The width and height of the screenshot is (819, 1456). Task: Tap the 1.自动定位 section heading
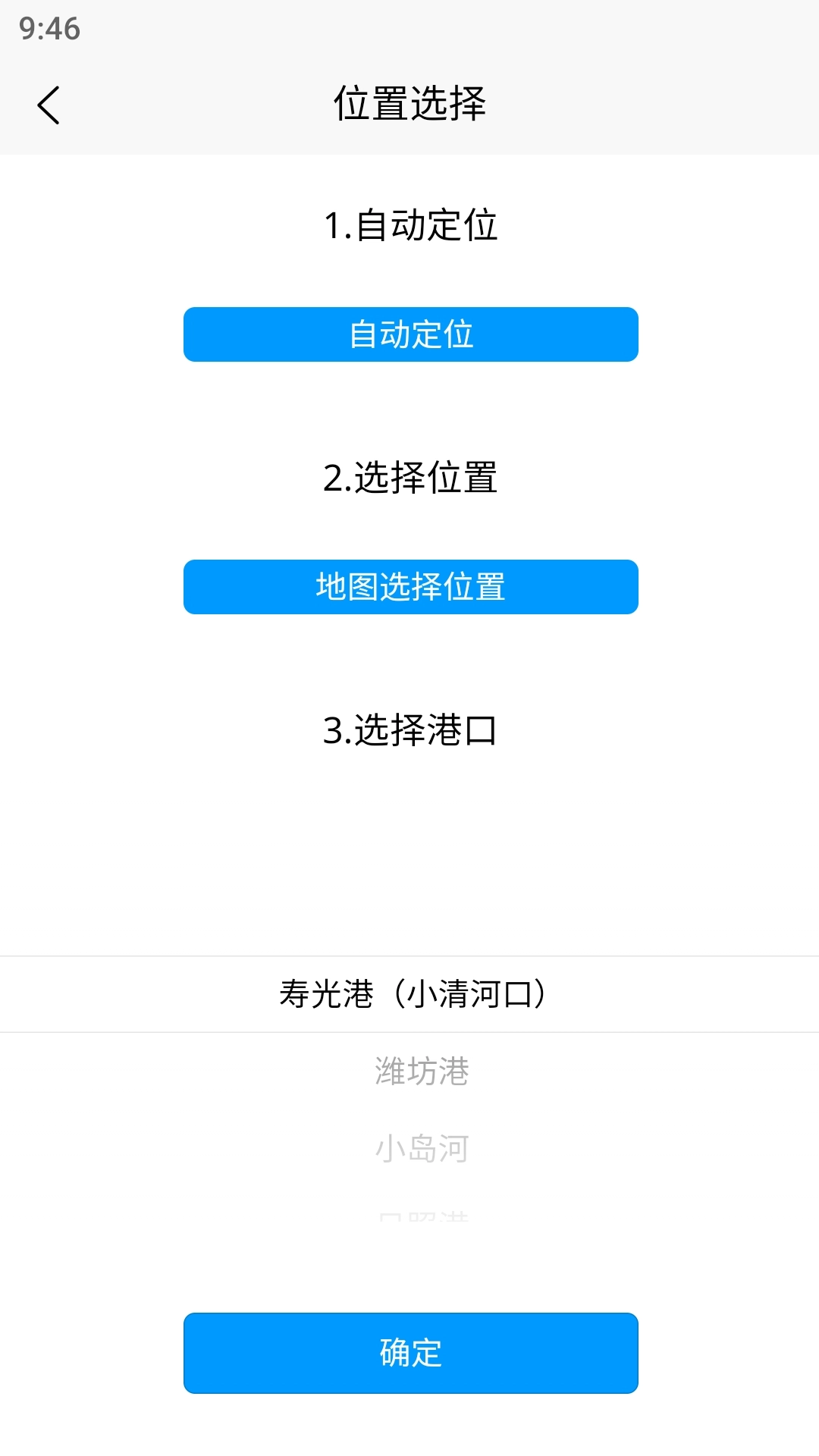tap(409, 224)
